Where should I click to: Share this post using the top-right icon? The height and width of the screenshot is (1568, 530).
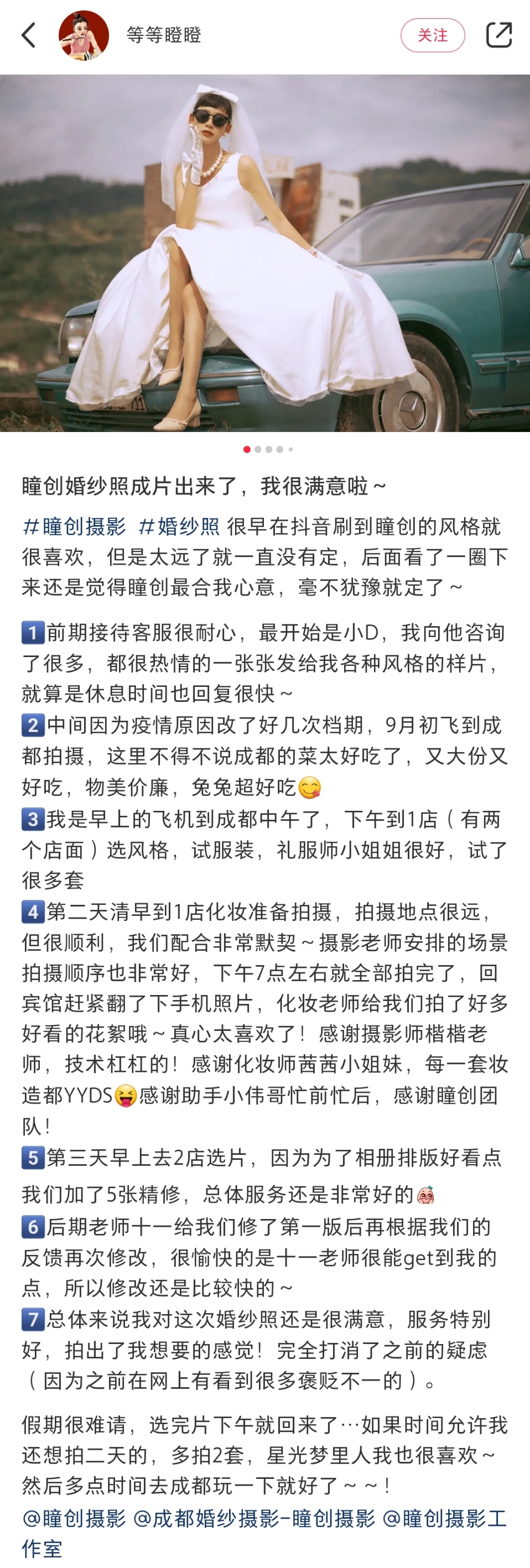[498, 35]
